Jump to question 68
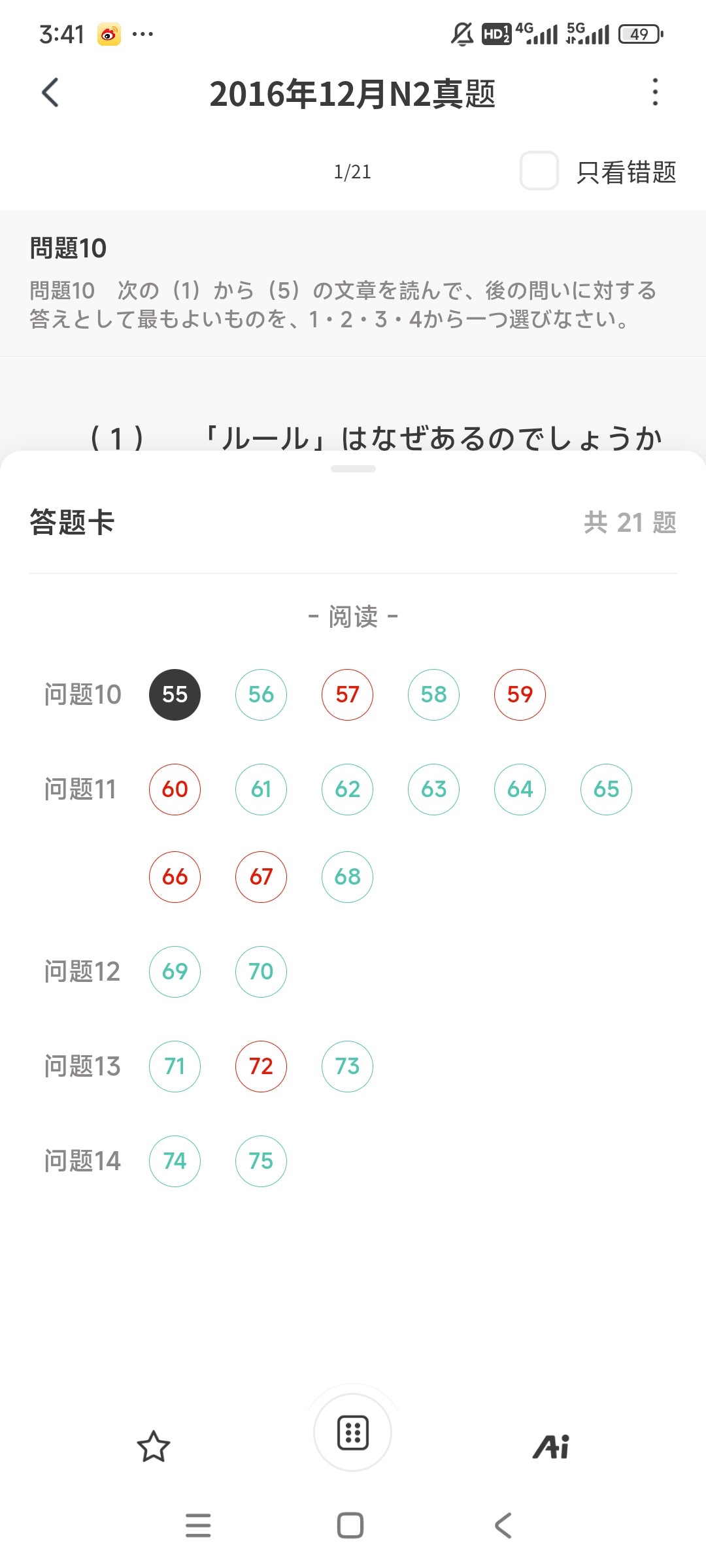Screen dimensions: 706x1568 (348, 877)
